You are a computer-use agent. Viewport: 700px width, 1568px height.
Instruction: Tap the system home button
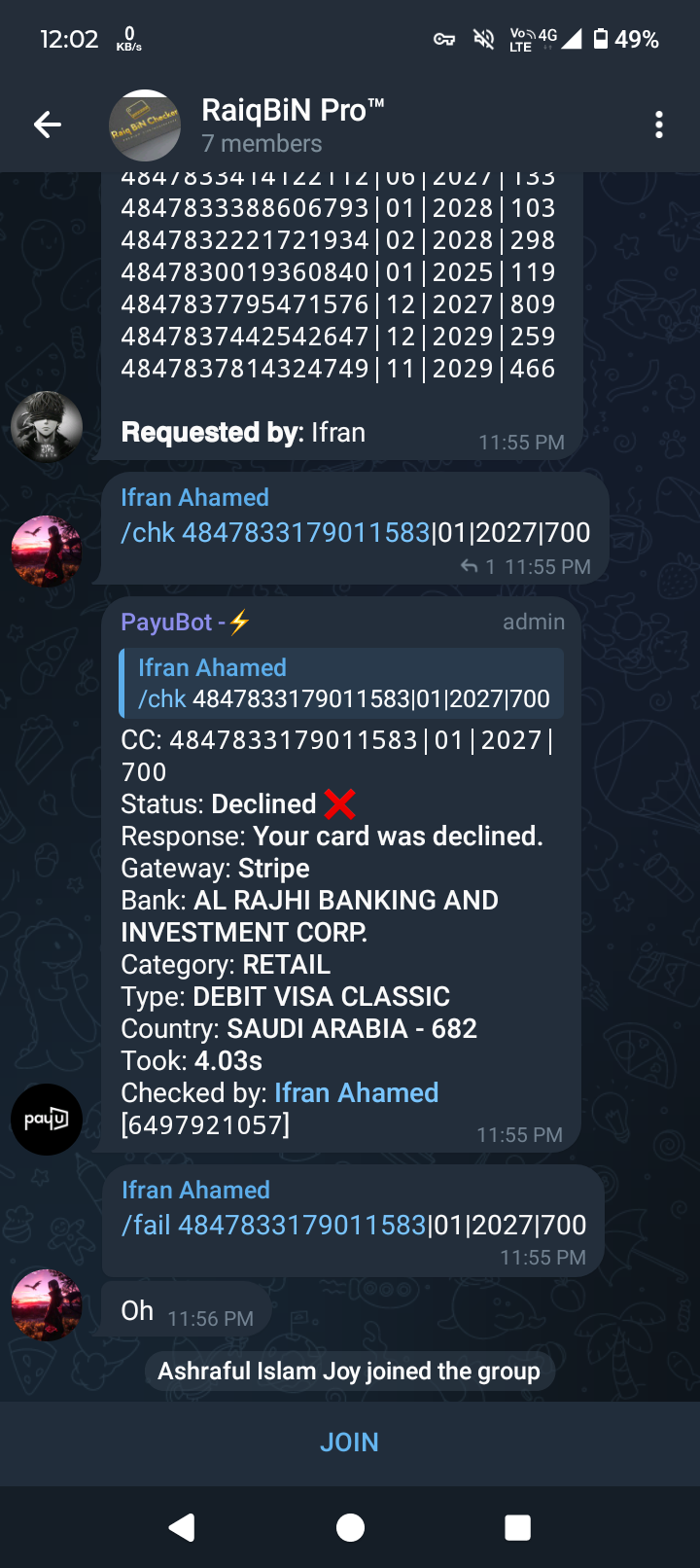pos(350,1528)
